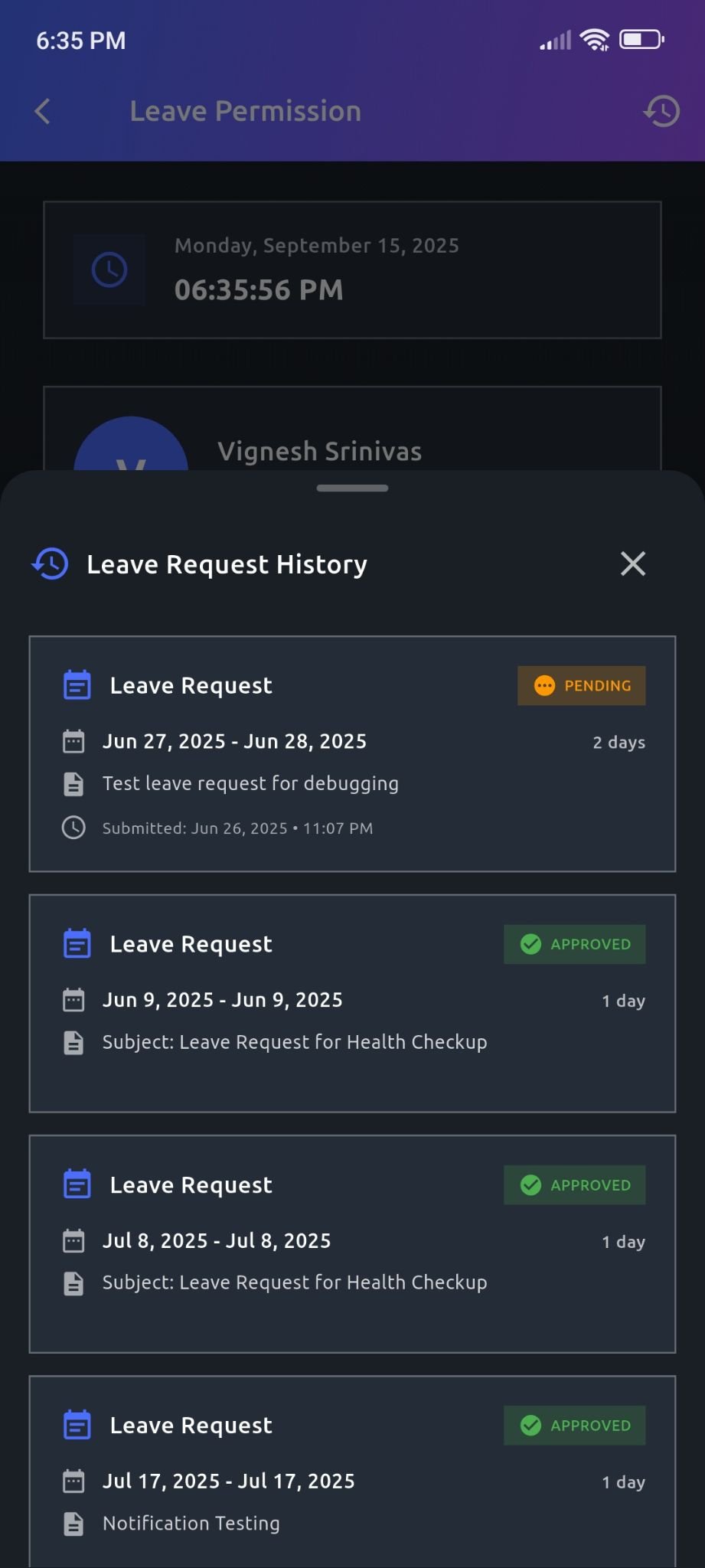
Task: Click the clock icon next to the submitted timestamp
Action: point(73,828)
